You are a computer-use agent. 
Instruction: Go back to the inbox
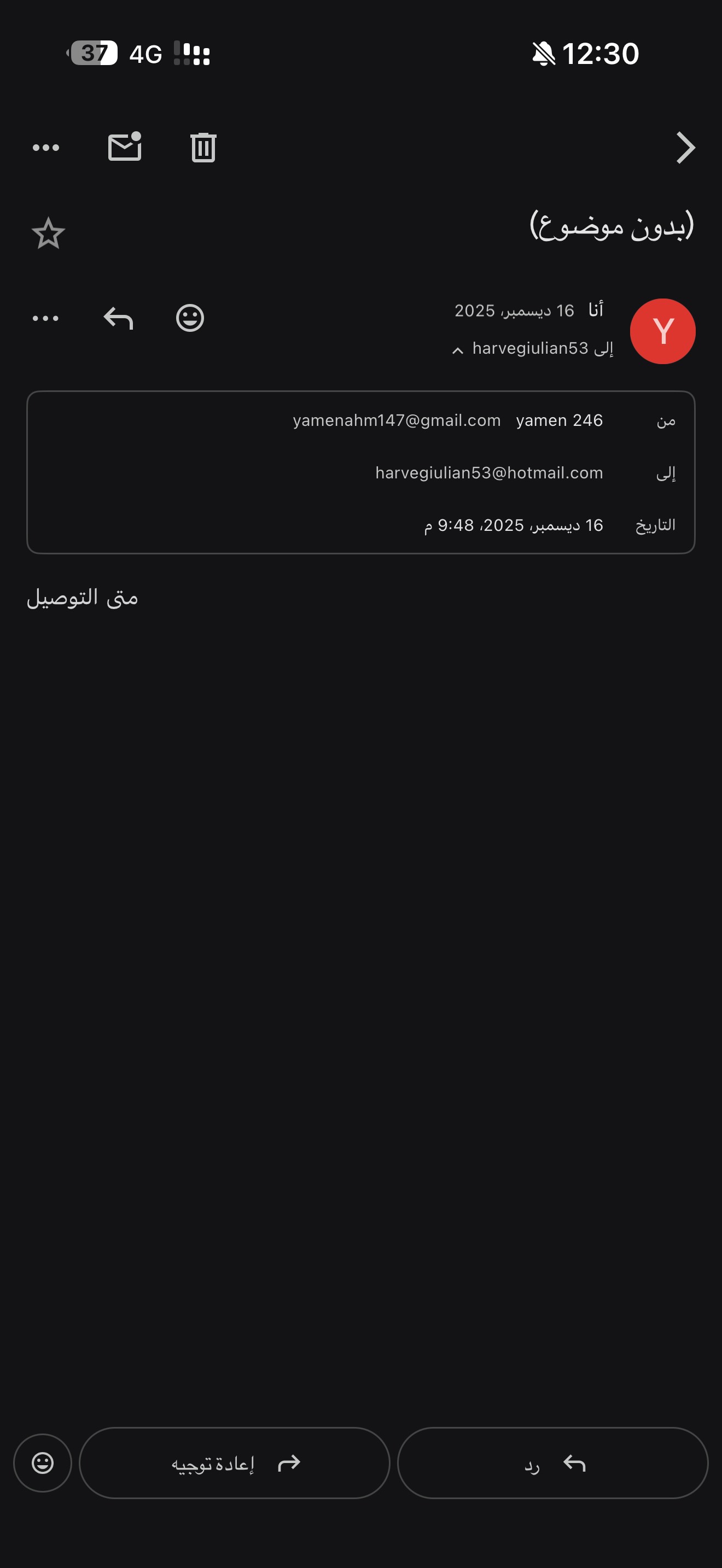685,148
